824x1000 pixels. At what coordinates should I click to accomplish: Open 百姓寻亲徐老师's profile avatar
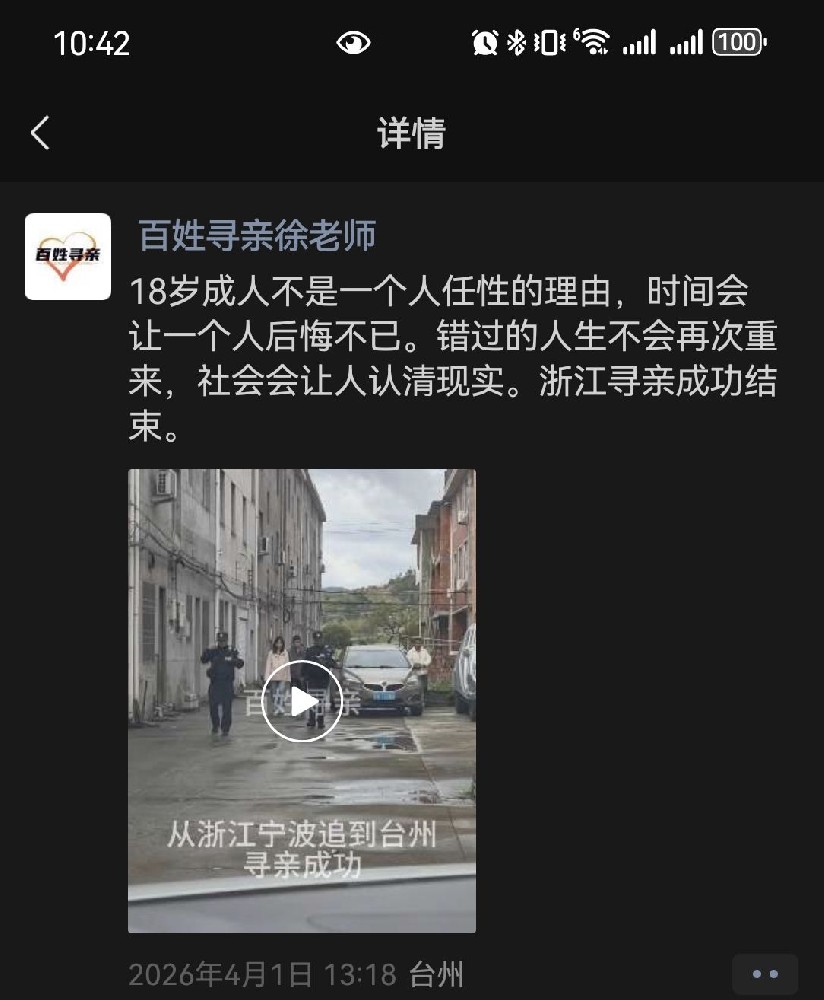(68, 256)
